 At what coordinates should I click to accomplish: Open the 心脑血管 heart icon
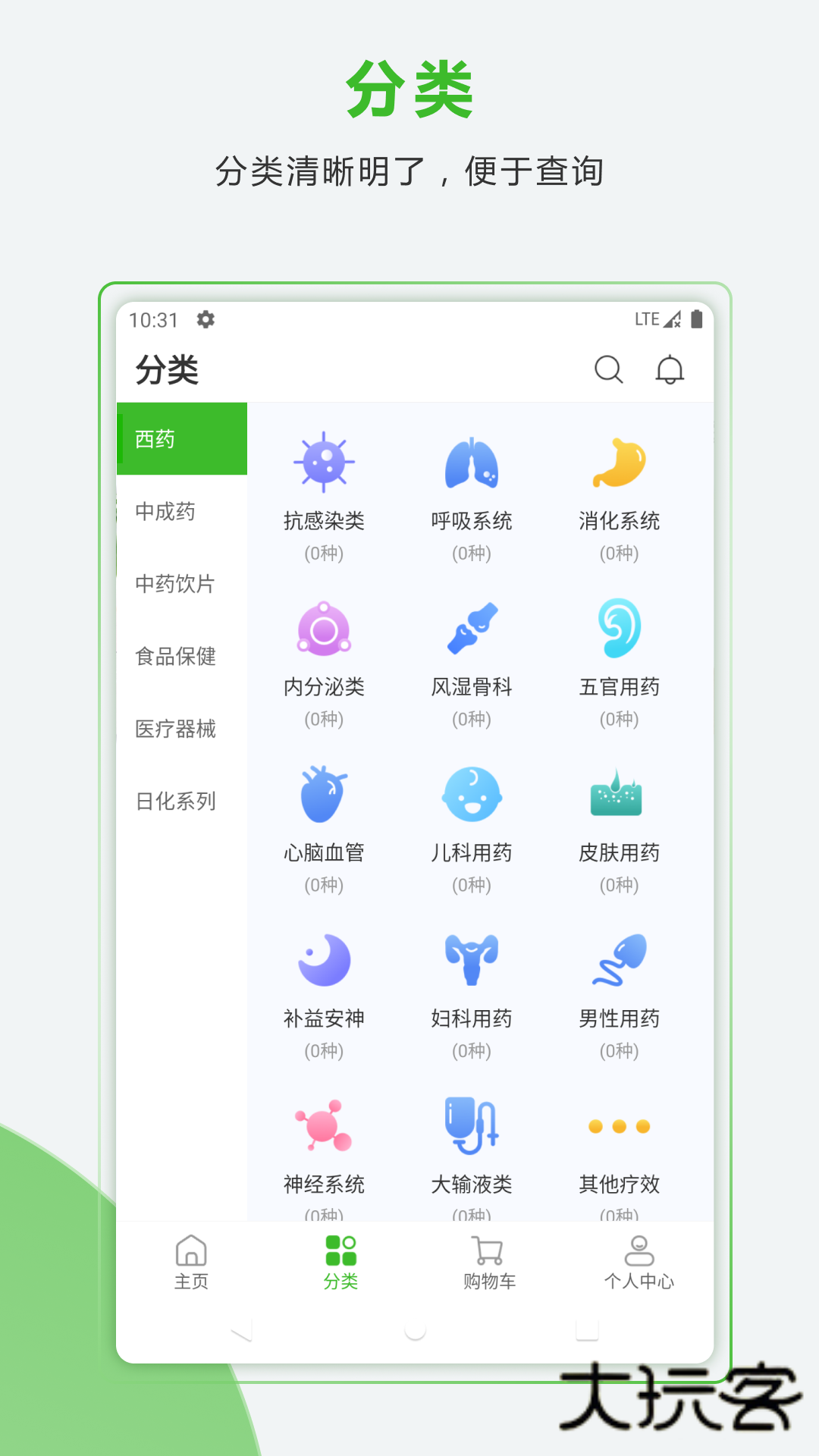(325, 795)
